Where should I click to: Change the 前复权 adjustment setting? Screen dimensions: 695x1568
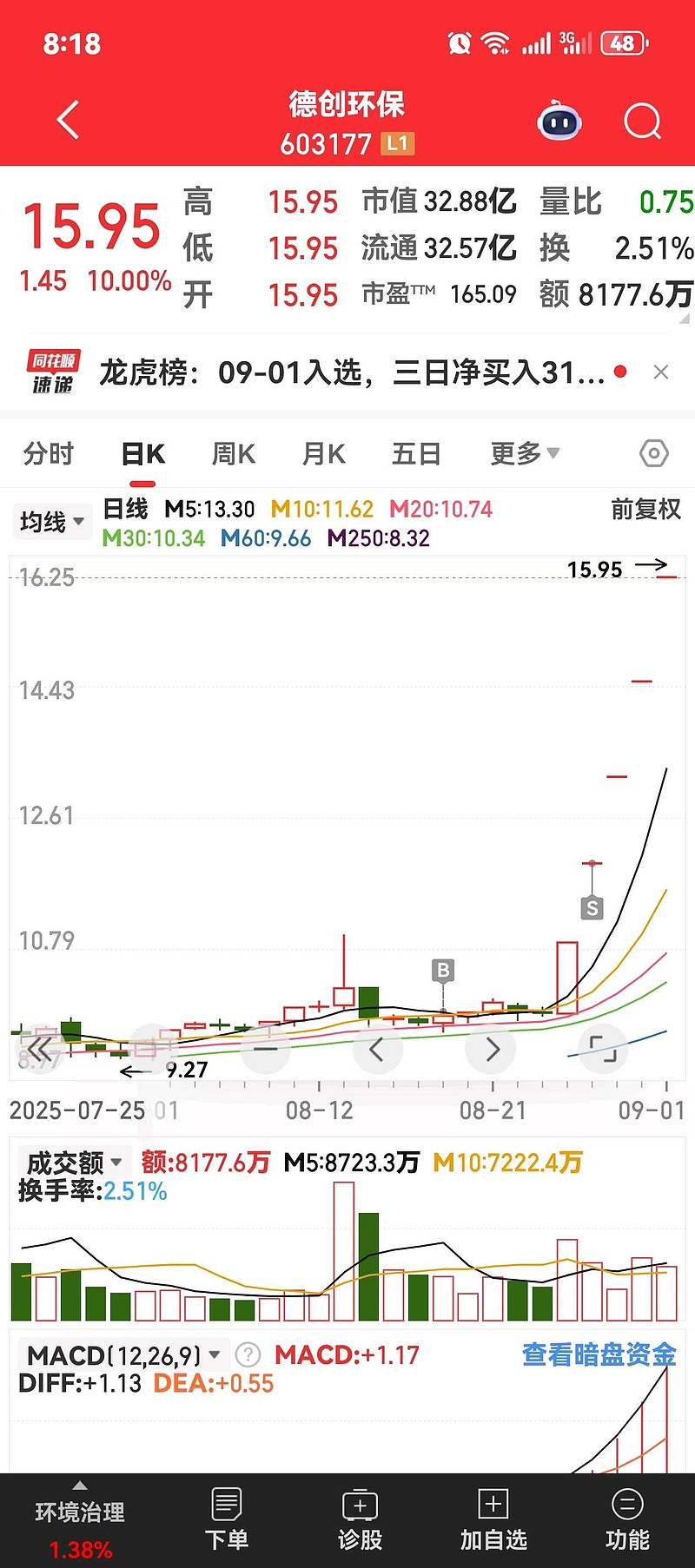point(645,509)
